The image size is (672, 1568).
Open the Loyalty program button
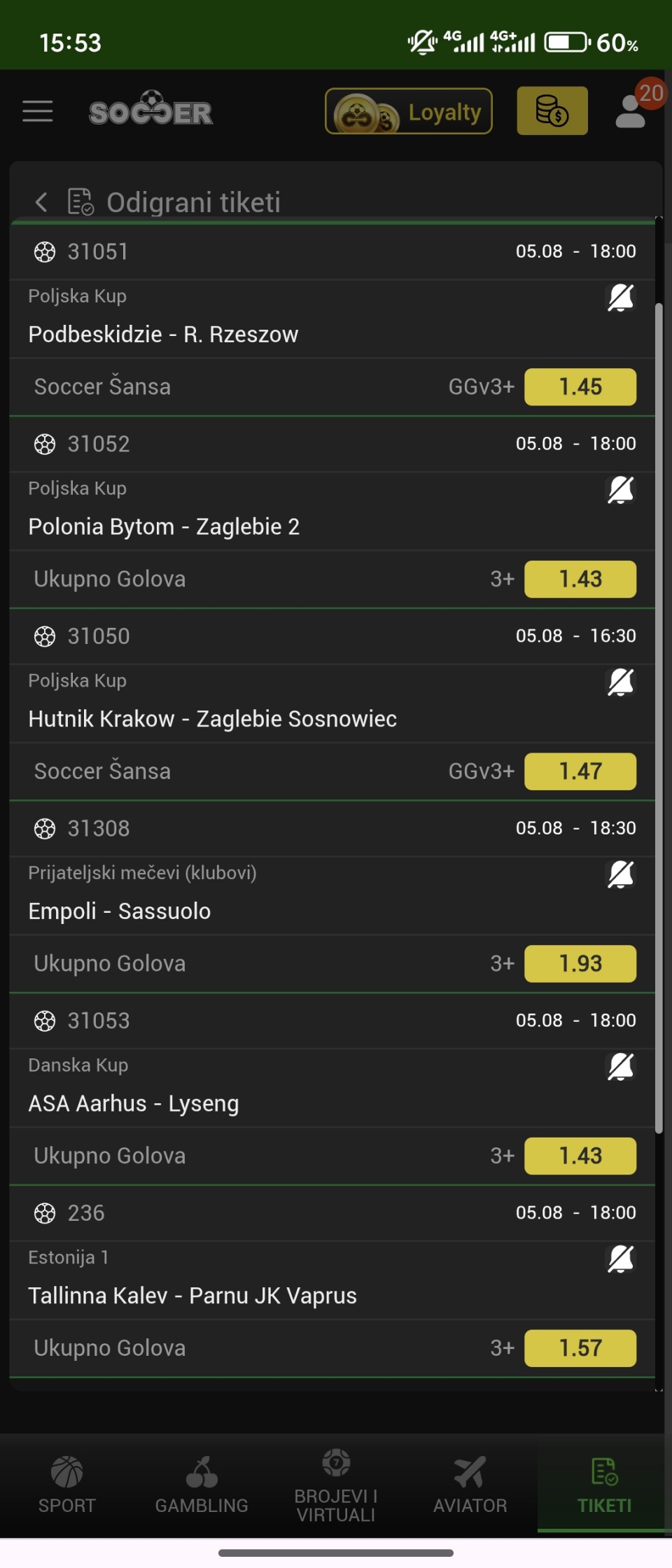pyautogui.click(x=409, y=111)
